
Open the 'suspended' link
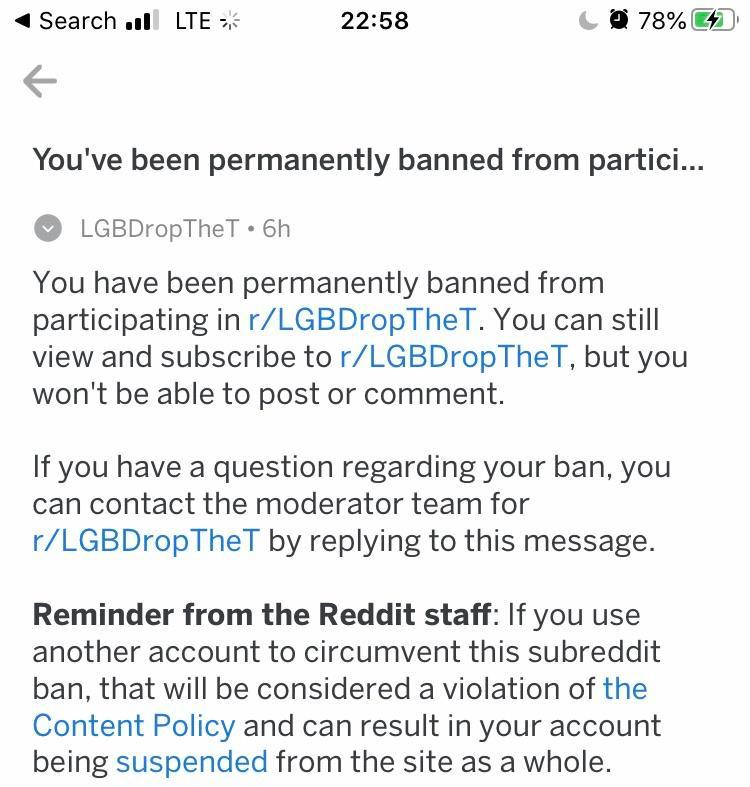(191, 762)
